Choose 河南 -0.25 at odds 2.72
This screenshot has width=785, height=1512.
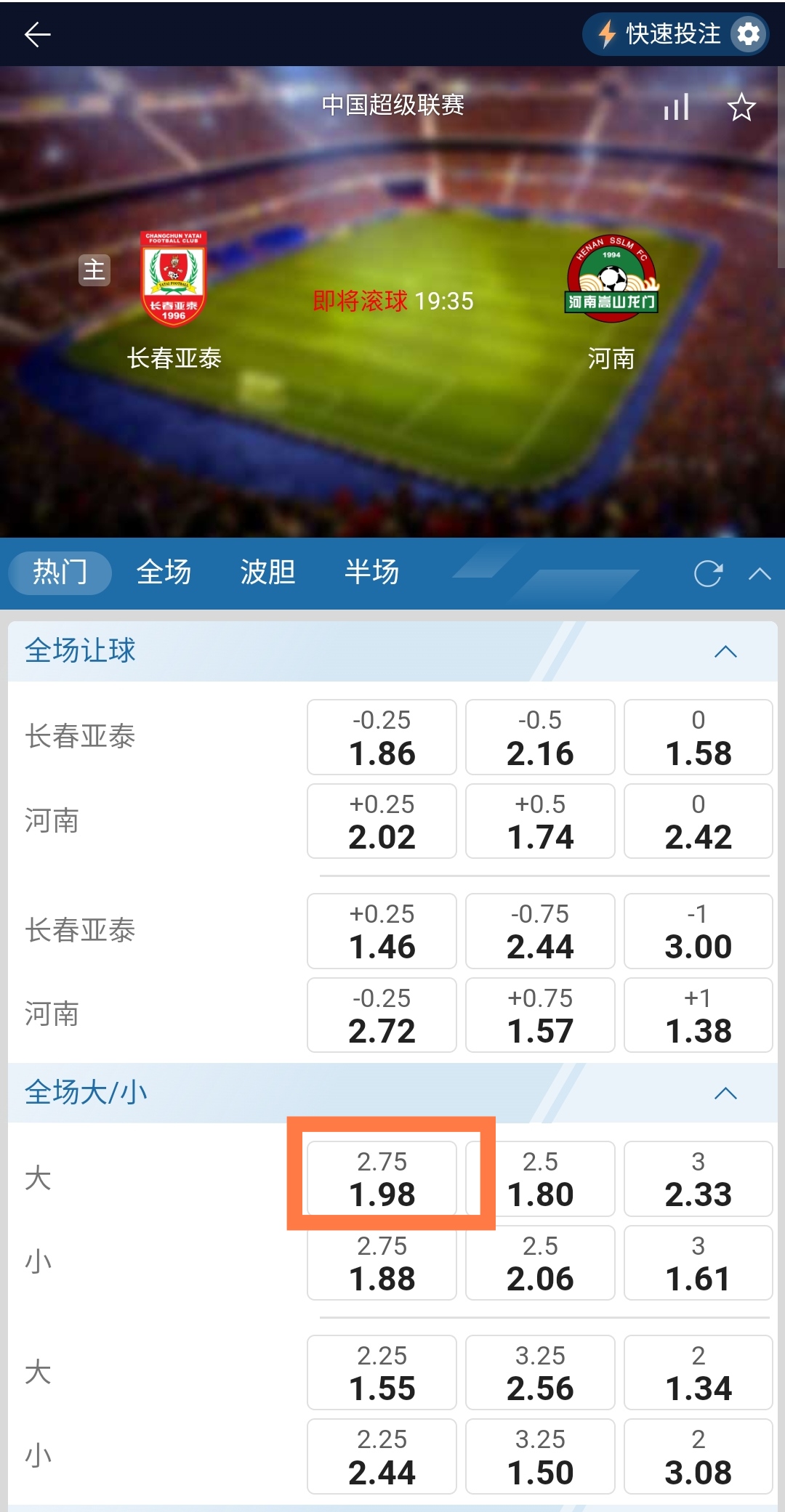382,1015
